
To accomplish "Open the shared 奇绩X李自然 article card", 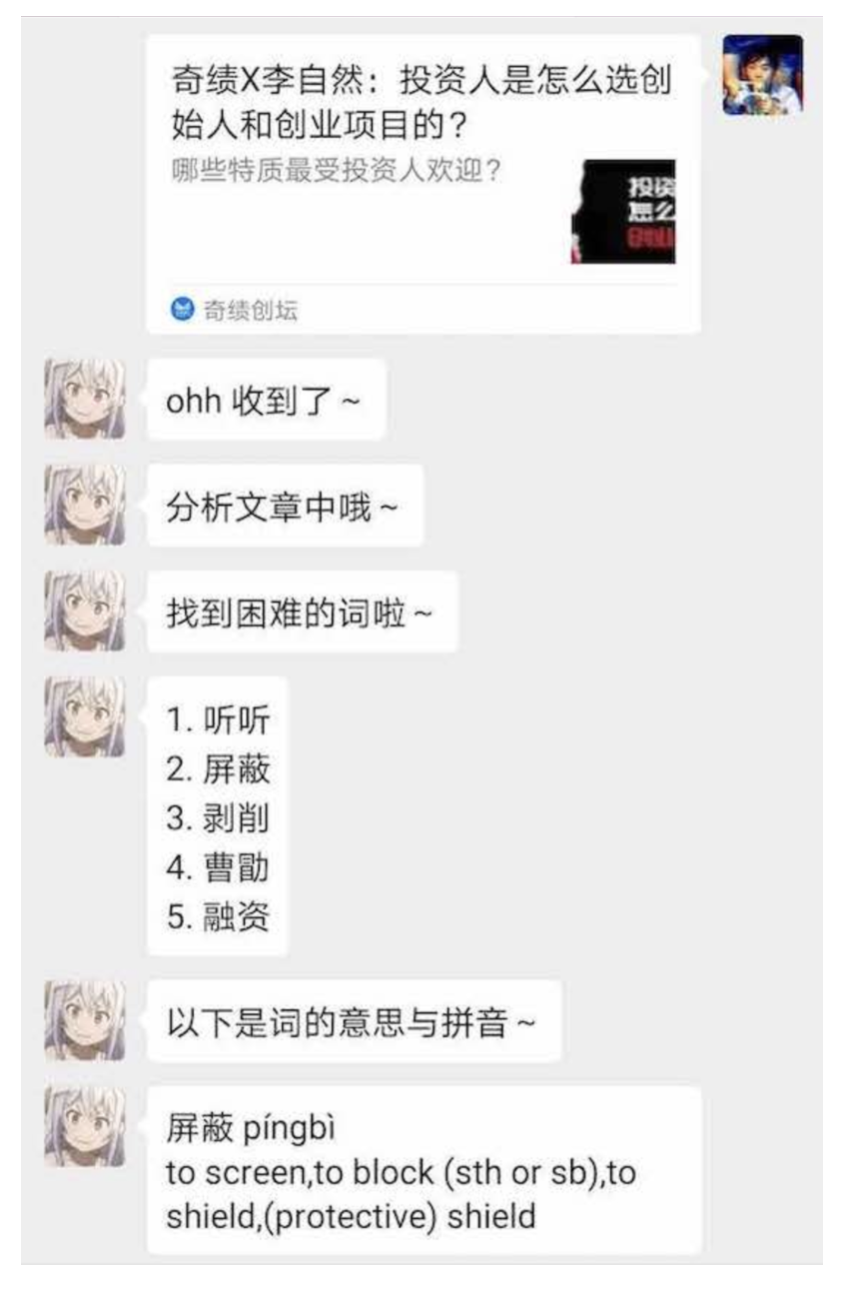I will pos(422,185).
